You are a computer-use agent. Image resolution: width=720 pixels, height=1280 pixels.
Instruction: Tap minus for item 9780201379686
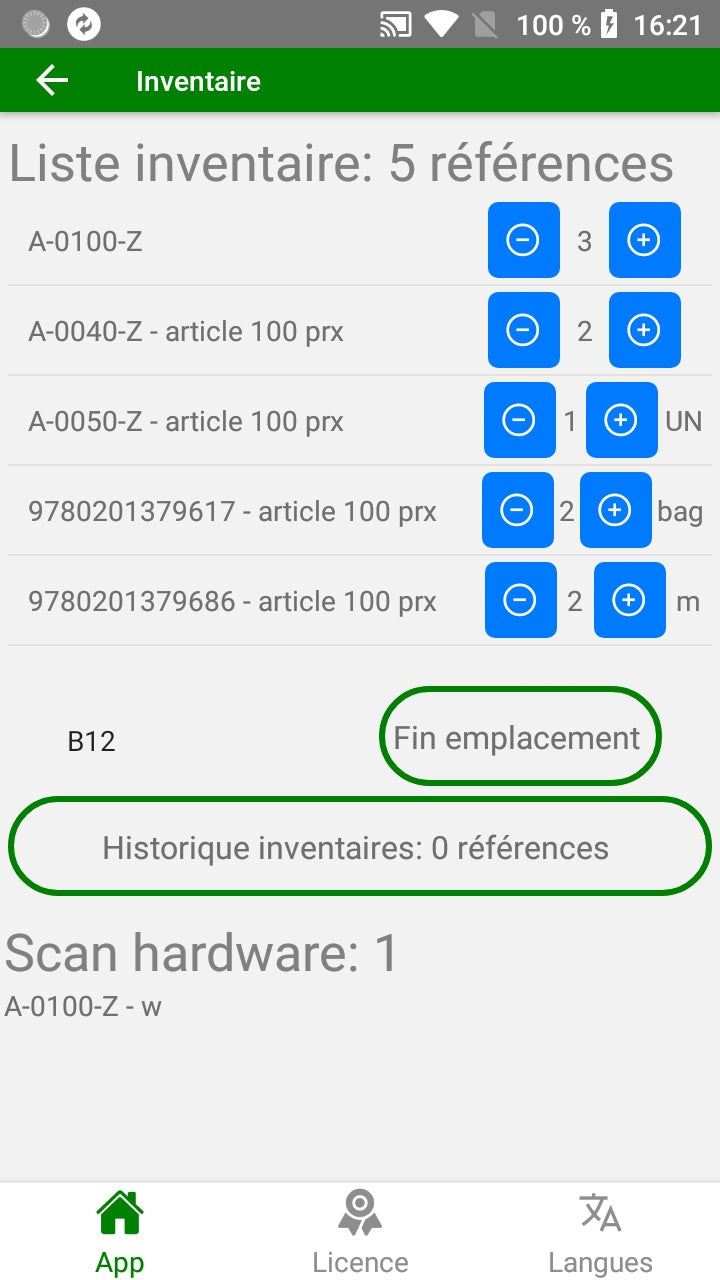tap(520, 600)
